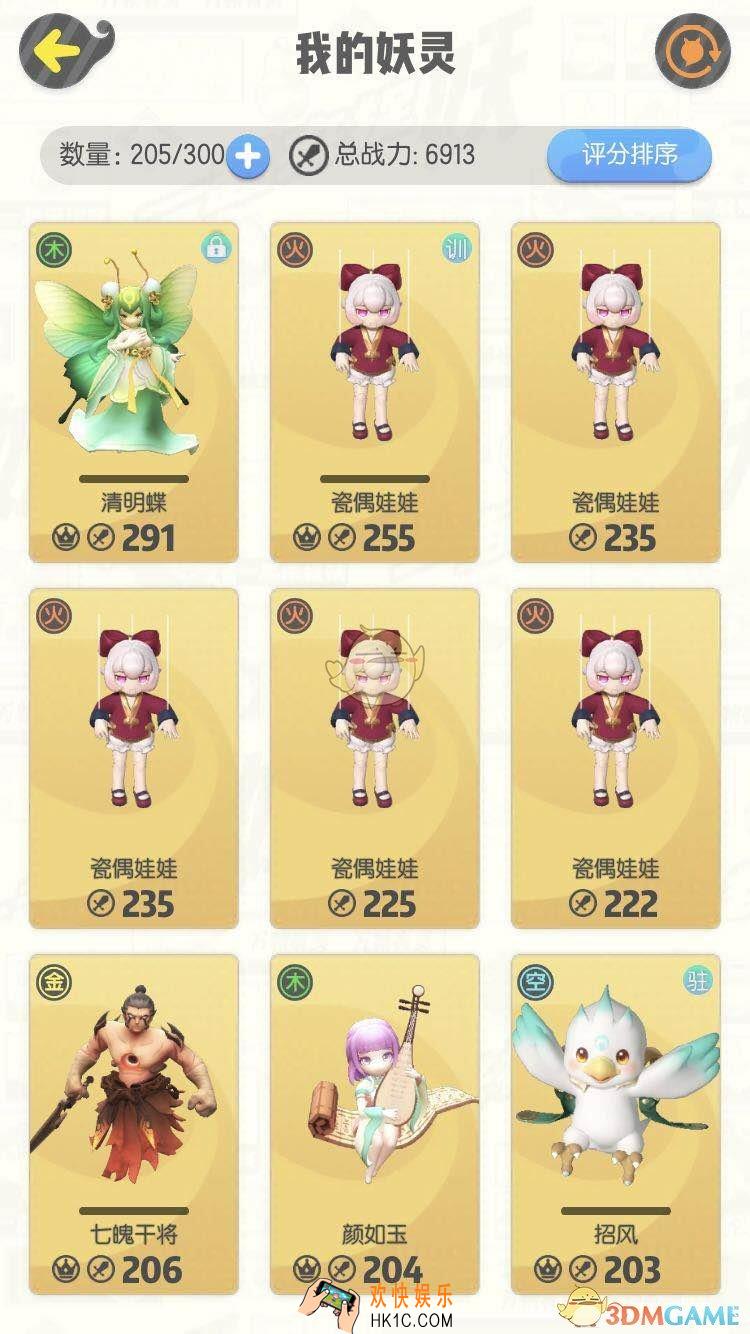Open the 瓷偶娃娃 card with power 225

(375, 758)
